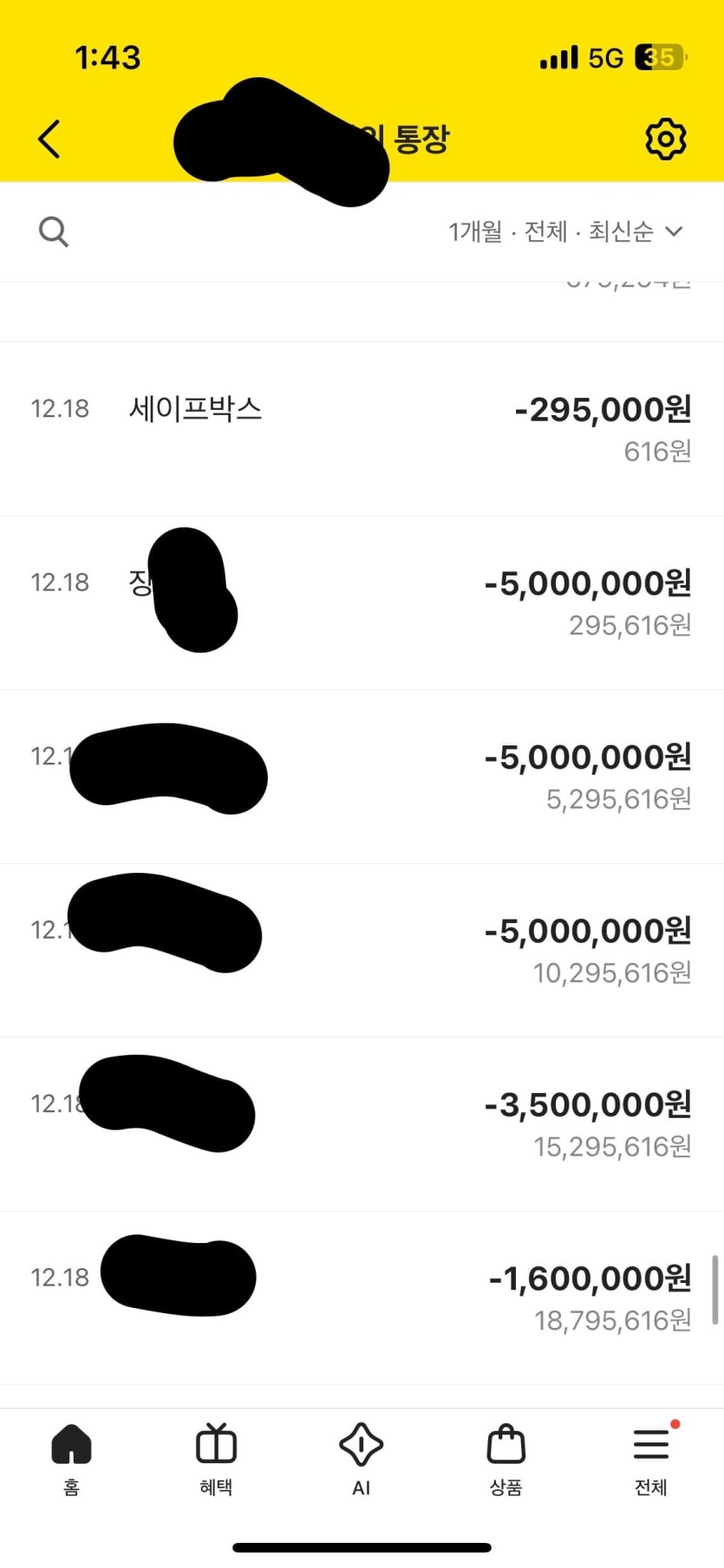
Task: Go back from the account screen
Action: click(50, 139)
